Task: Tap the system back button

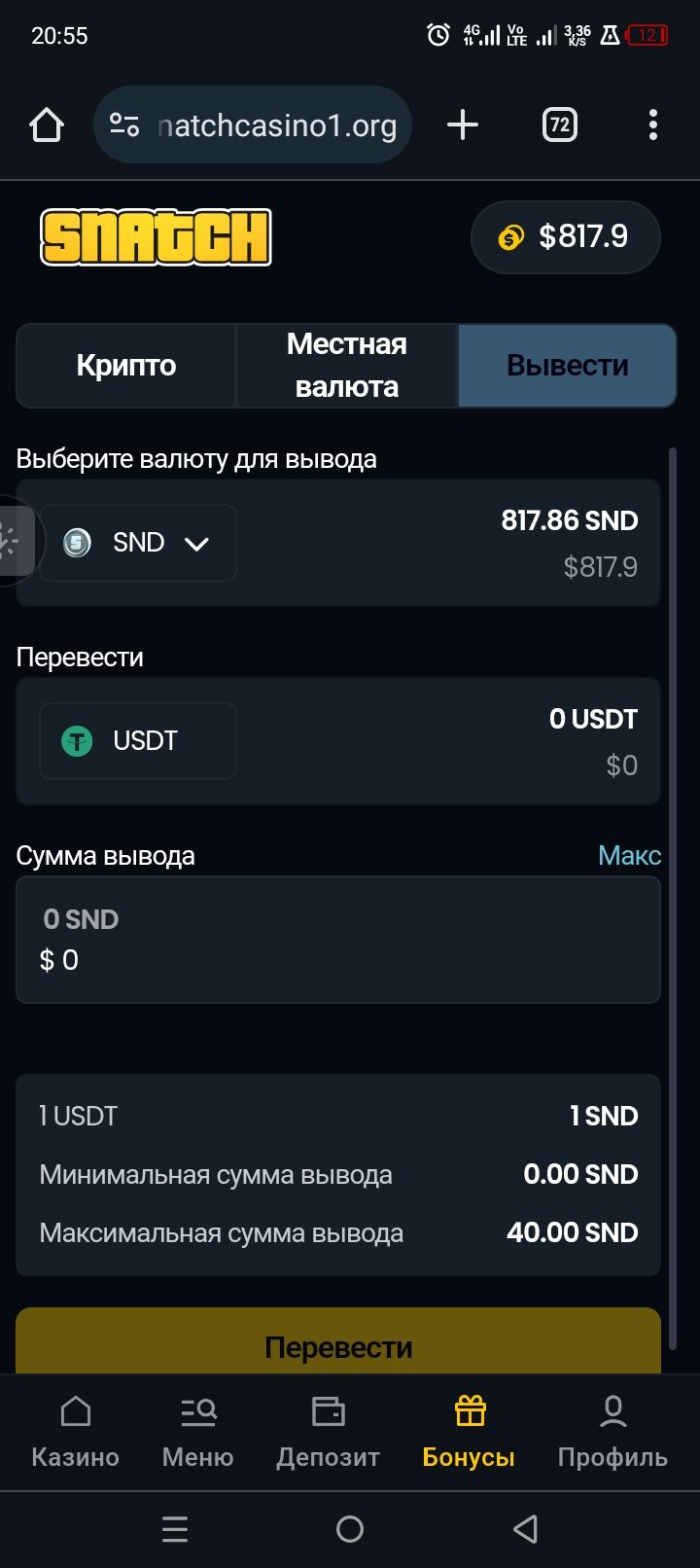Action: tap(525, 1529)
